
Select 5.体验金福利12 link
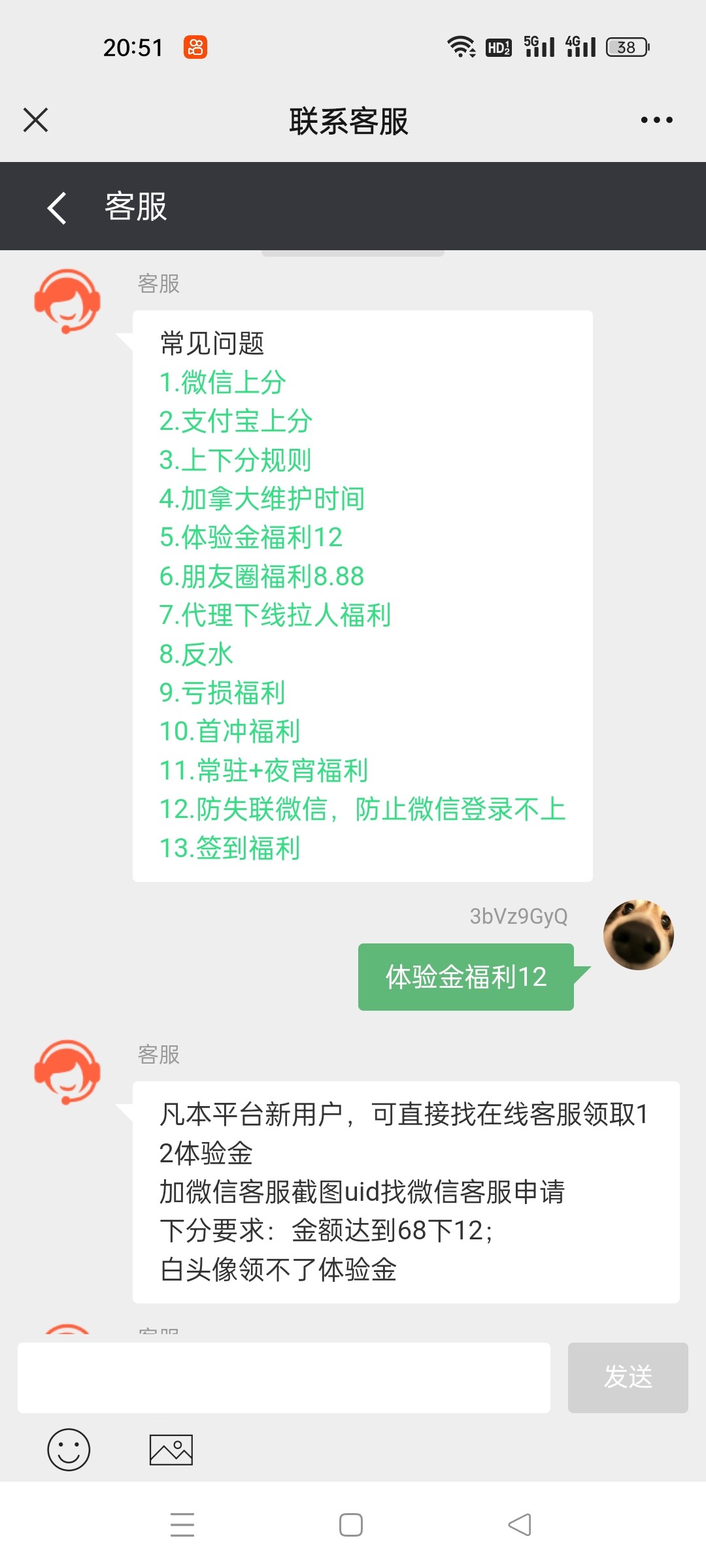tap(251, 538)
